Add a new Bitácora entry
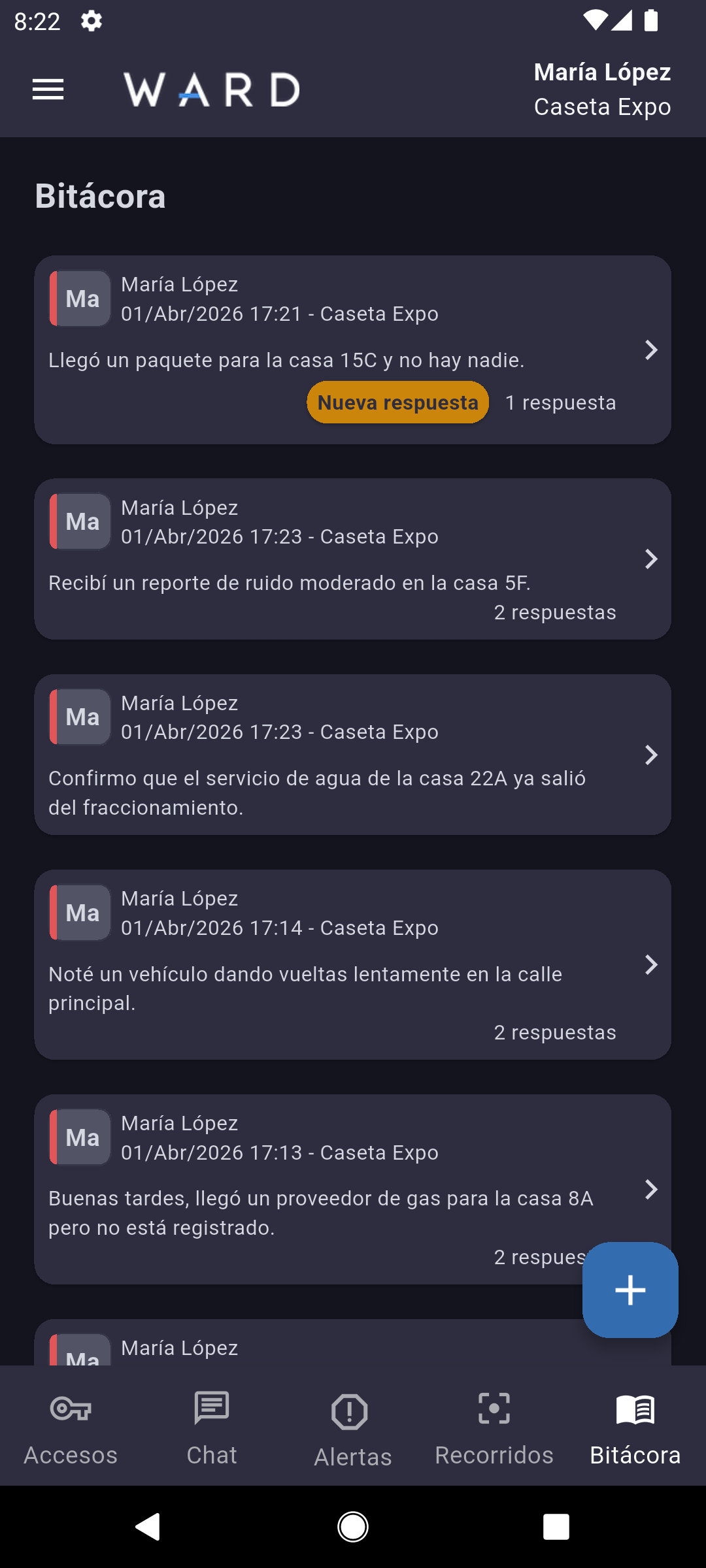The image size is (706, 1568). 630,1290
